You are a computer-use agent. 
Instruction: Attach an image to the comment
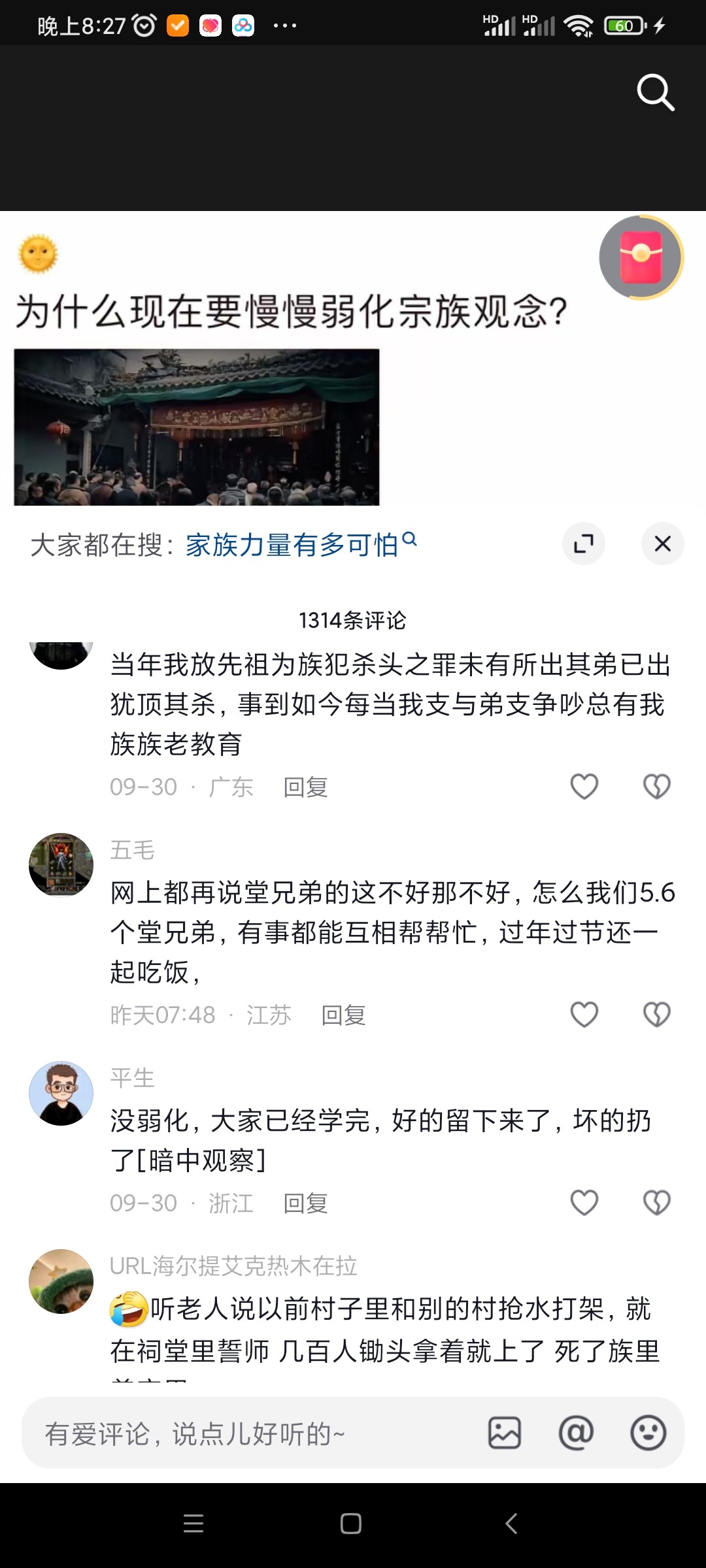[505, 1433]
